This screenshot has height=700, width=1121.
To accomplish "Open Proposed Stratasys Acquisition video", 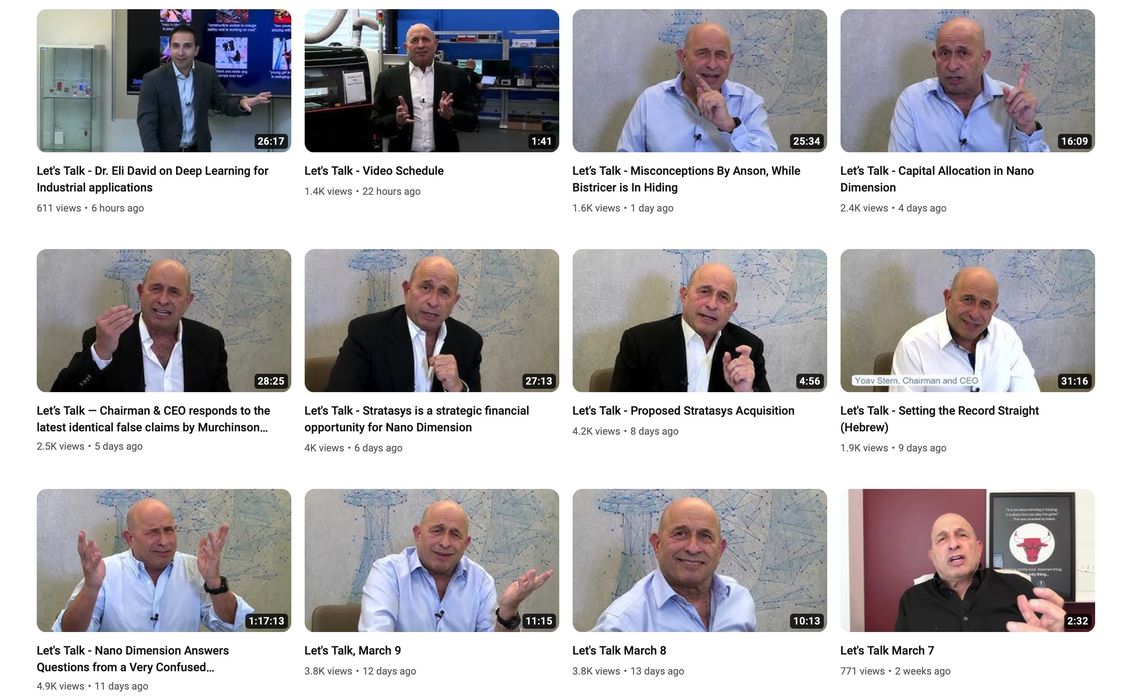I will click(699, 321).
